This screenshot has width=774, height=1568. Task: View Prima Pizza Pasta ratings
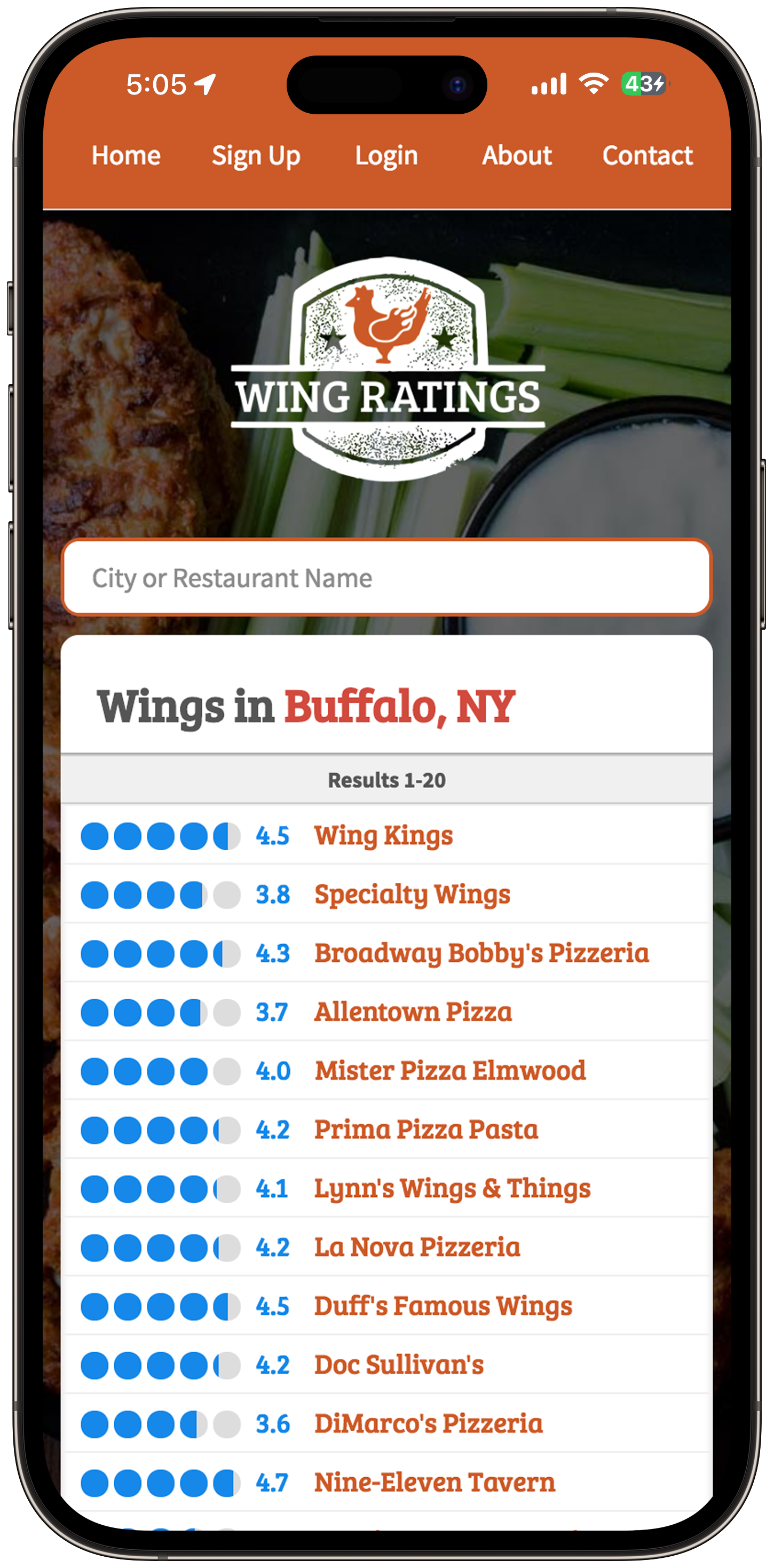[x=426, y=1130]
